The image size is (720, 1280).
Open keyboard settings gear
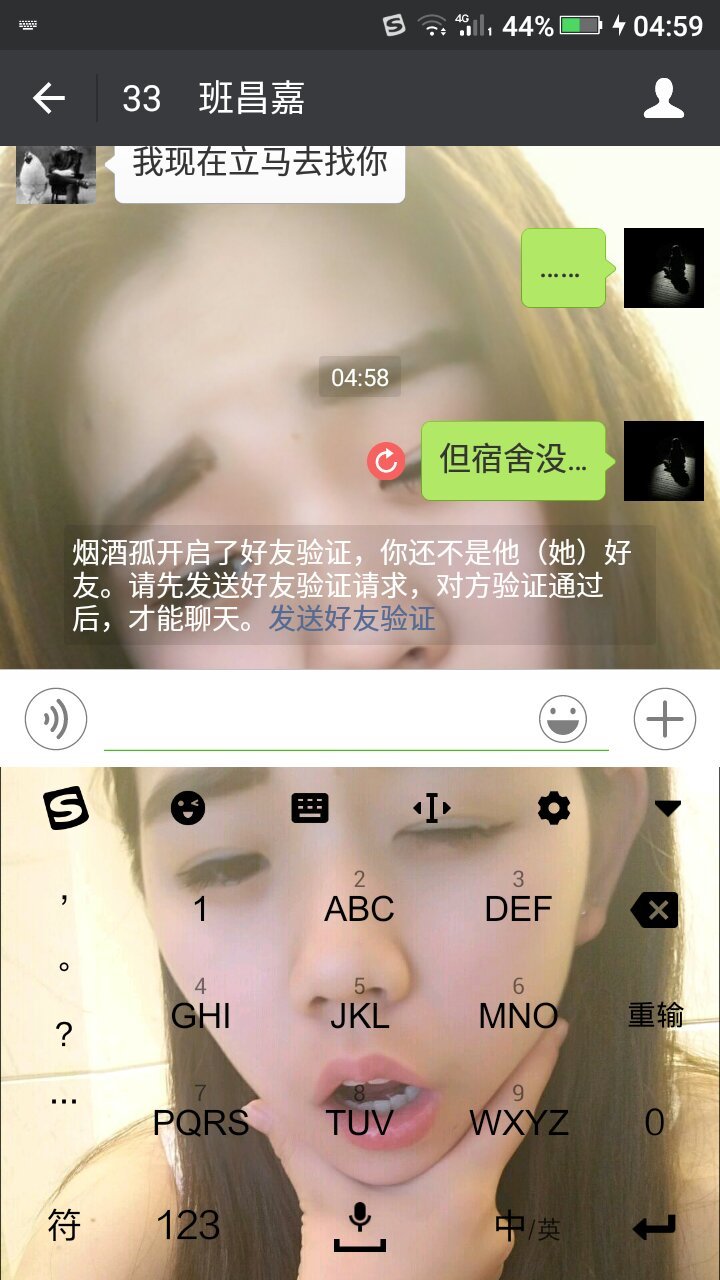[x=554, y=808]
